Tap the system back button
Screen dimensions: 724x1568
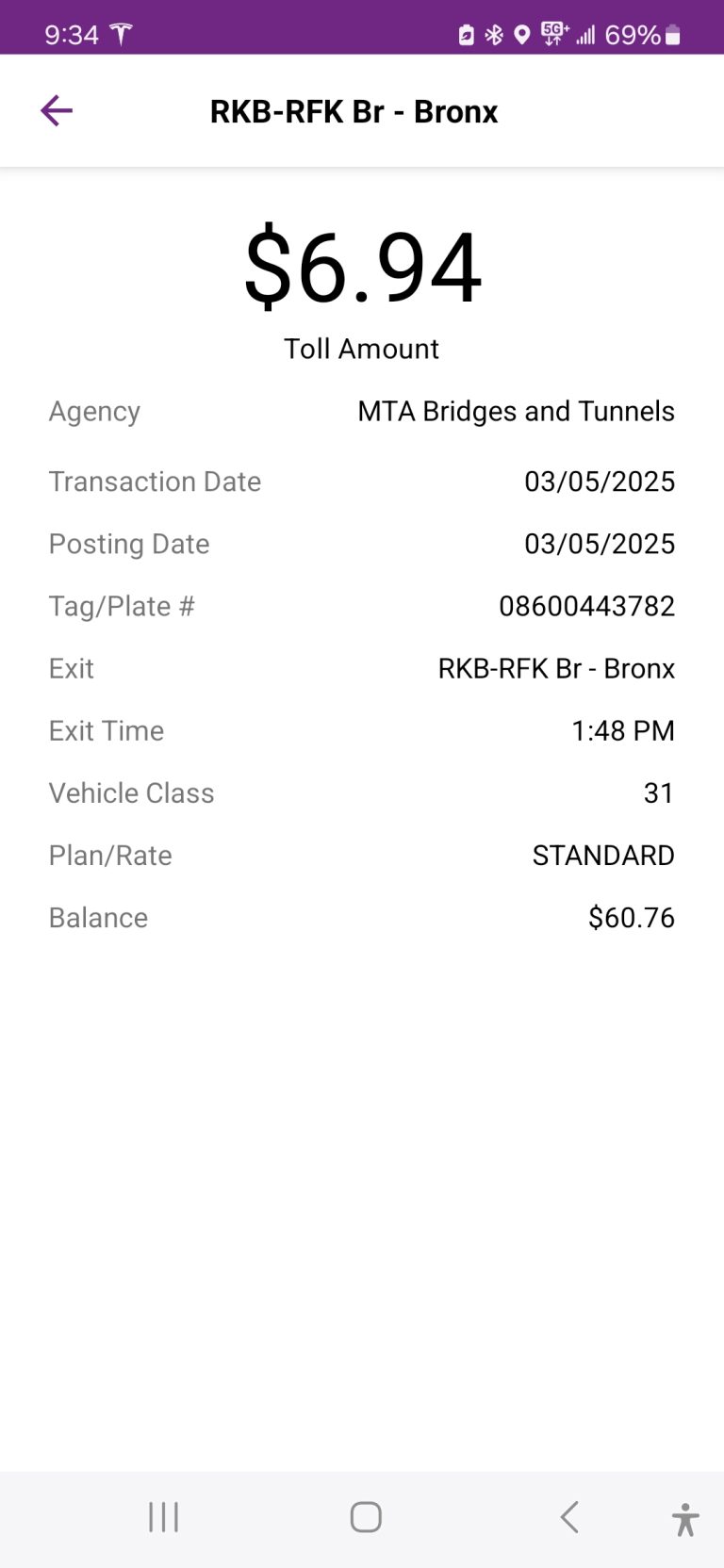pyautogui.click(x=568, y=1517)
